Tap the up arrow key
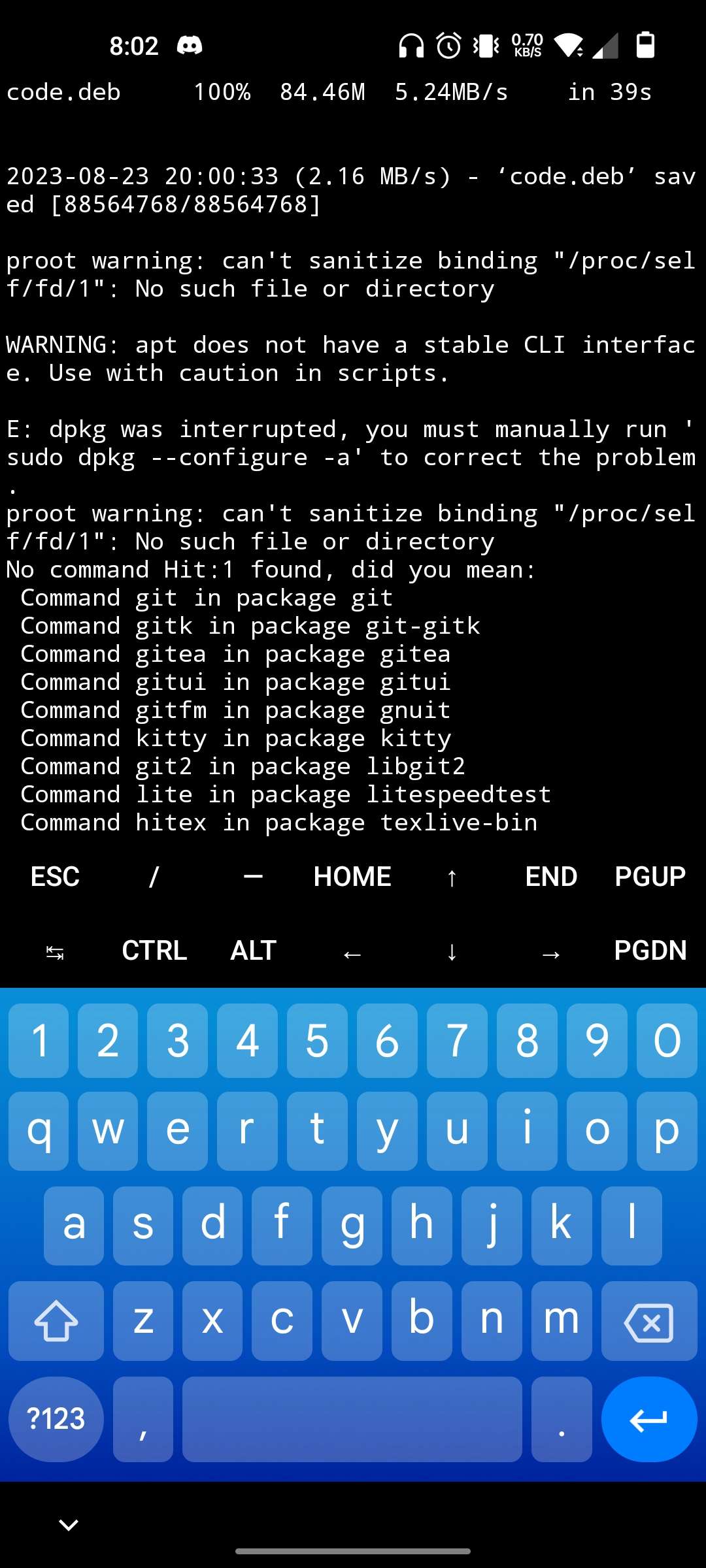Image resolution: width=706 pixels, height=1568 pixels. tap(452, 877)
